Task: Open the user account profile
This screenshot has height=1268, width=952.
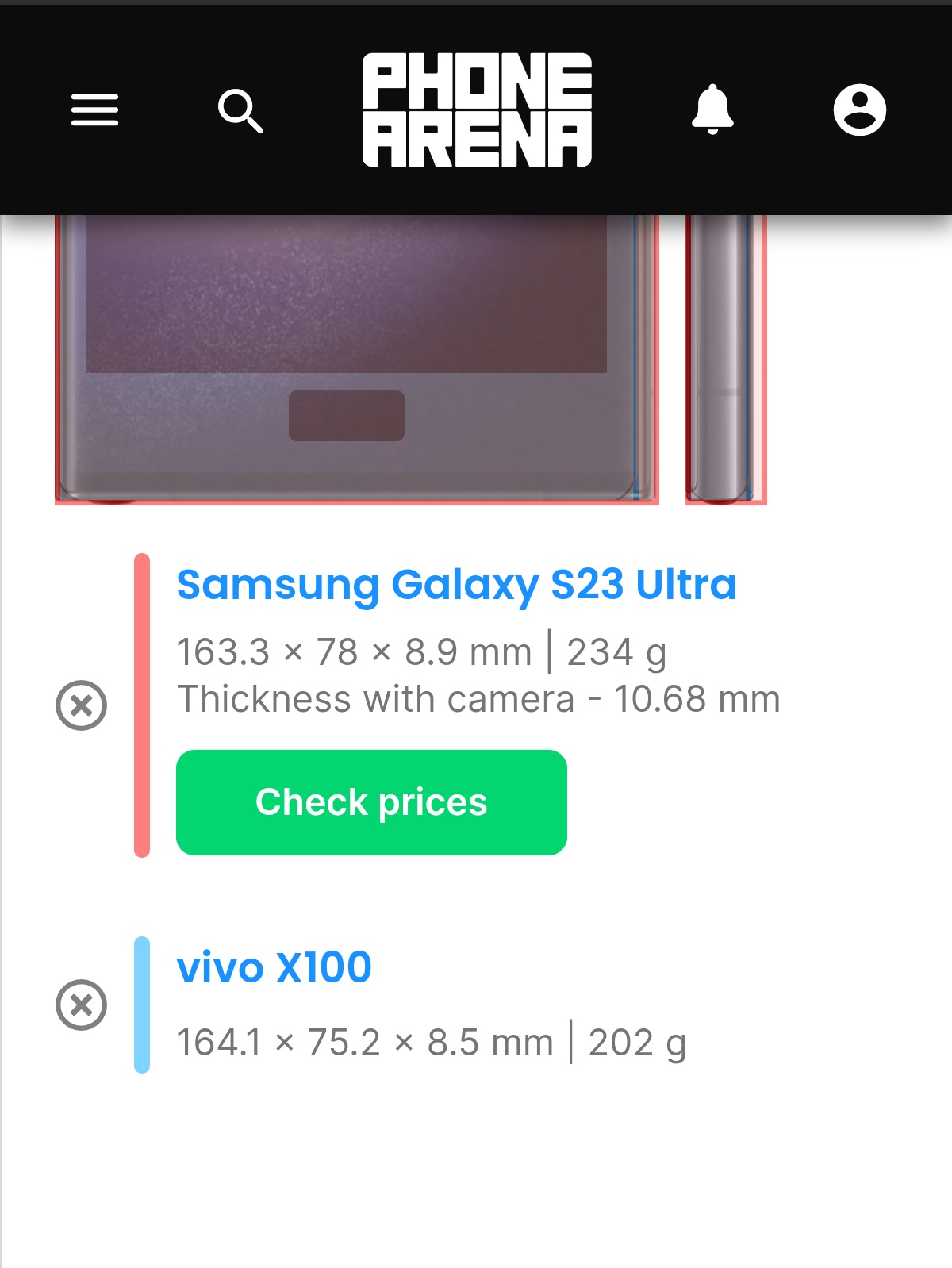Action: 859,110
